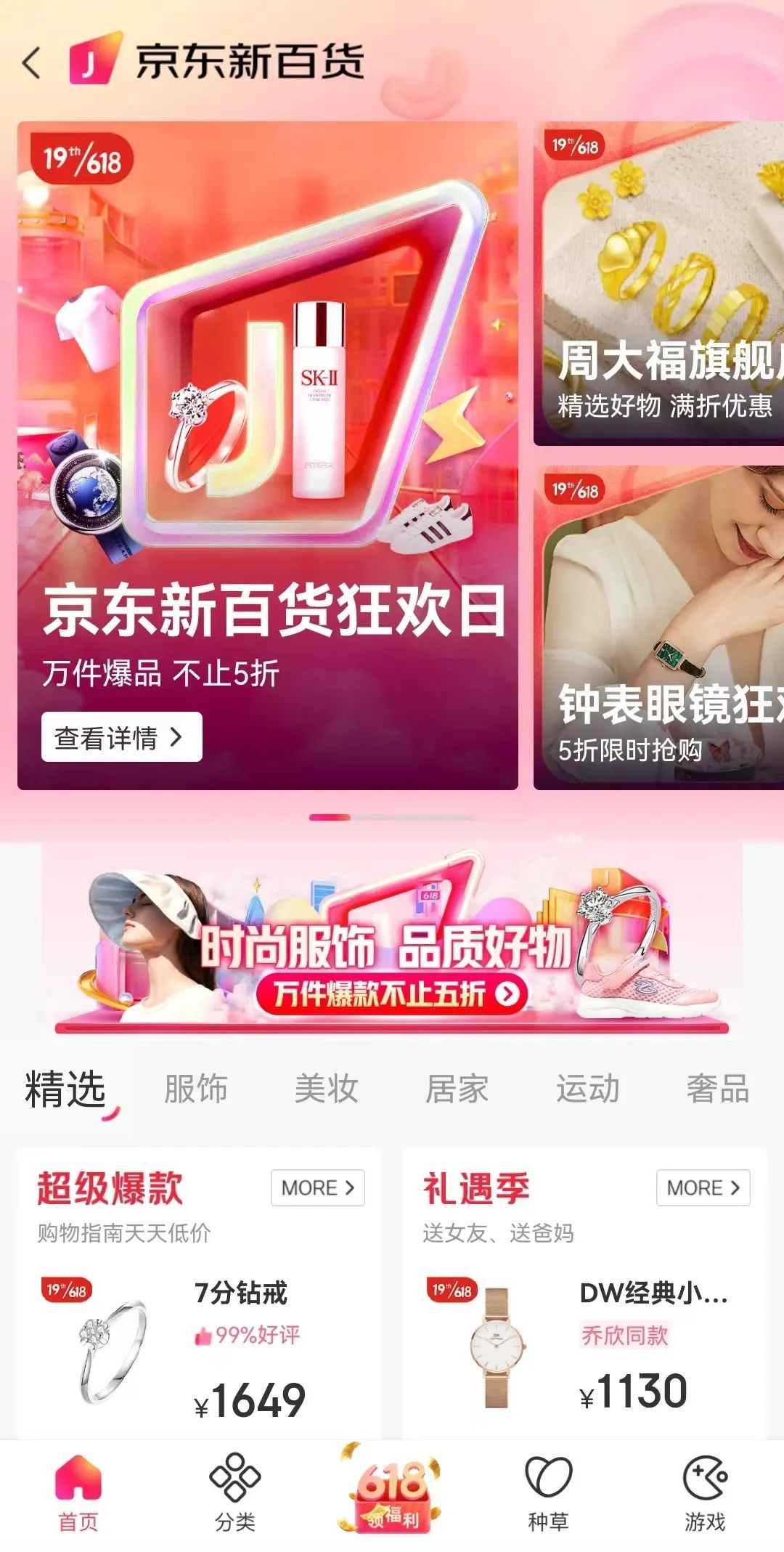
Task: Open 分类 in the bottom navigation
Action: click(x=235, y=1493)
